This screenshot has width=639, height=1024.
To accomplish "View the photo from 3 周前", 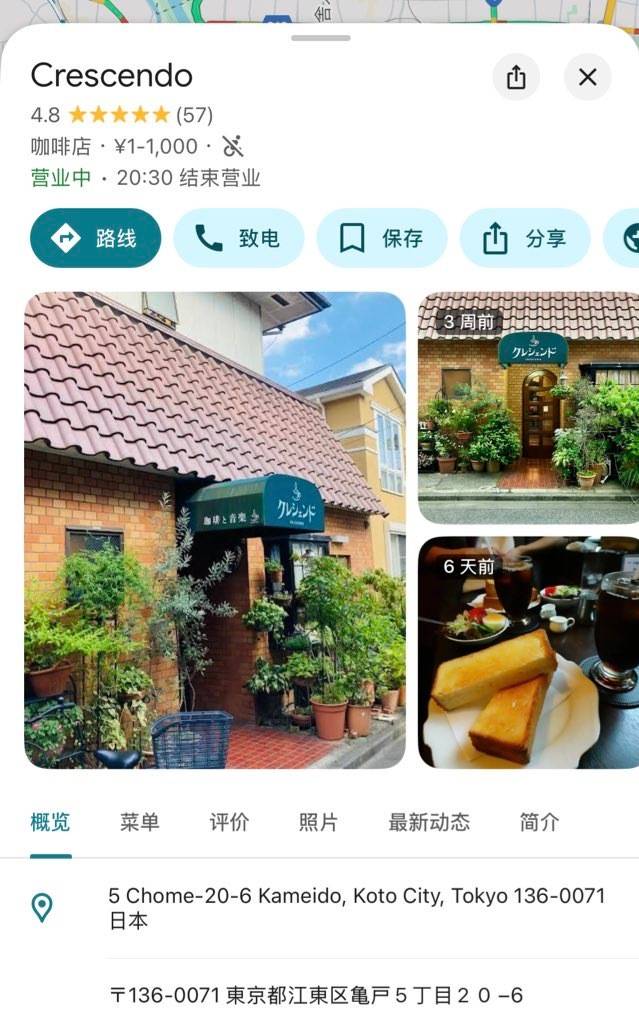I will click(x=528, y=408).
